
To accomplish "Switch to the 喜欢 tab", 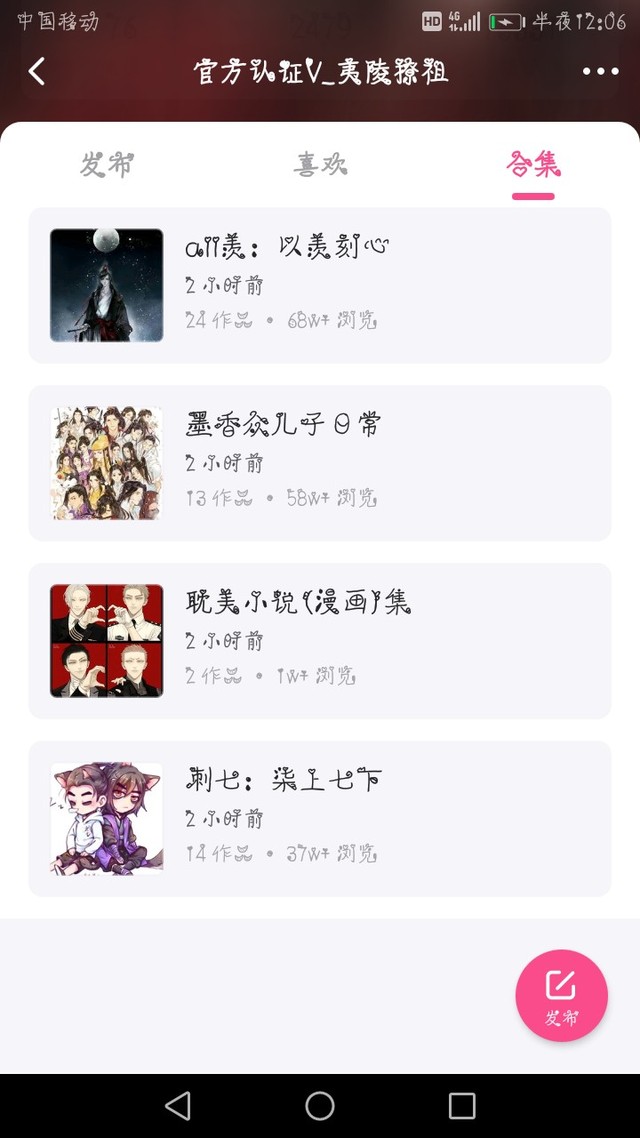I will point(320,165).
